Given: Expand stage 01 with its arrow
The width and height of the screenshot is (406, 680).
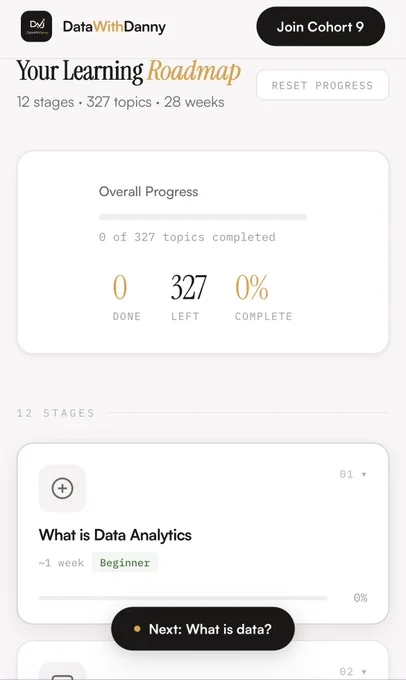Looking at the screenshot, I should pyautogui.click(x=363, y=474).
